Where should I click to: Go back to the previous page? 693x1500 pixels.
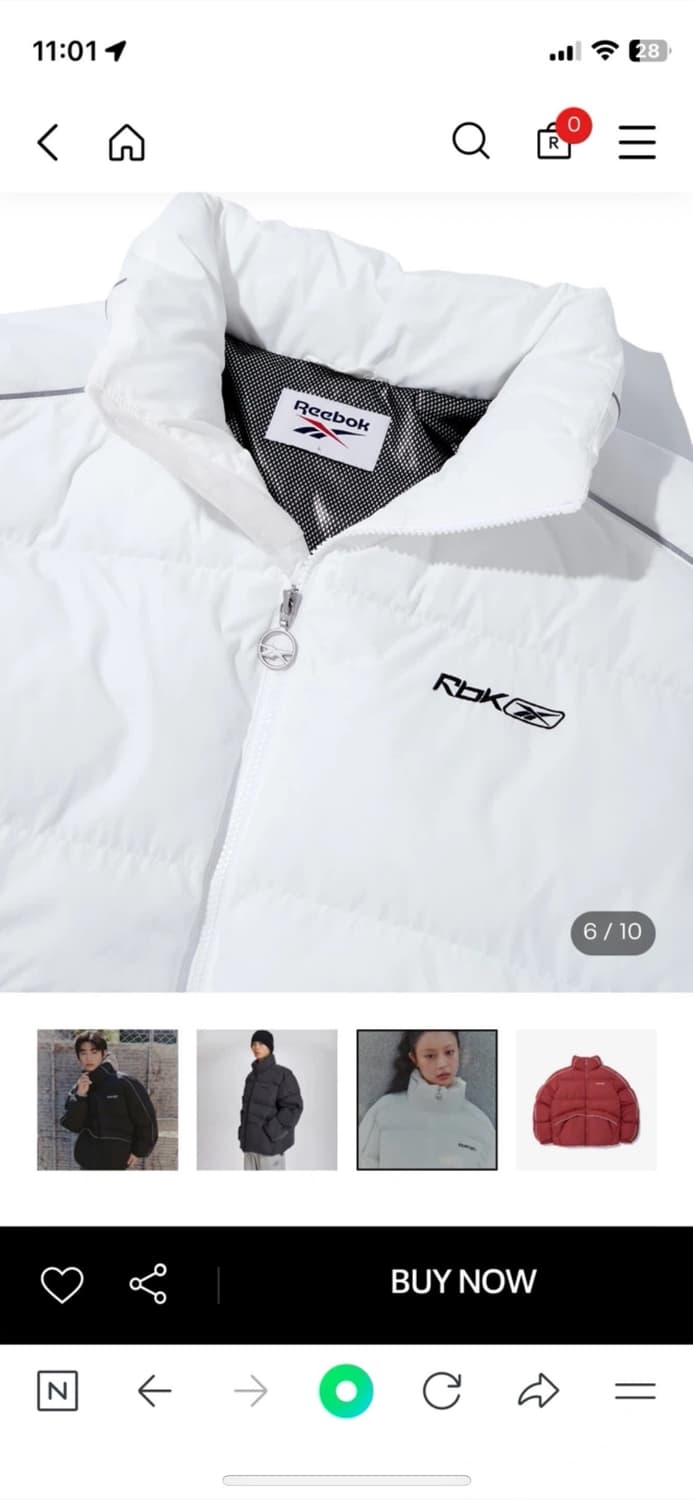click(48, 143)
